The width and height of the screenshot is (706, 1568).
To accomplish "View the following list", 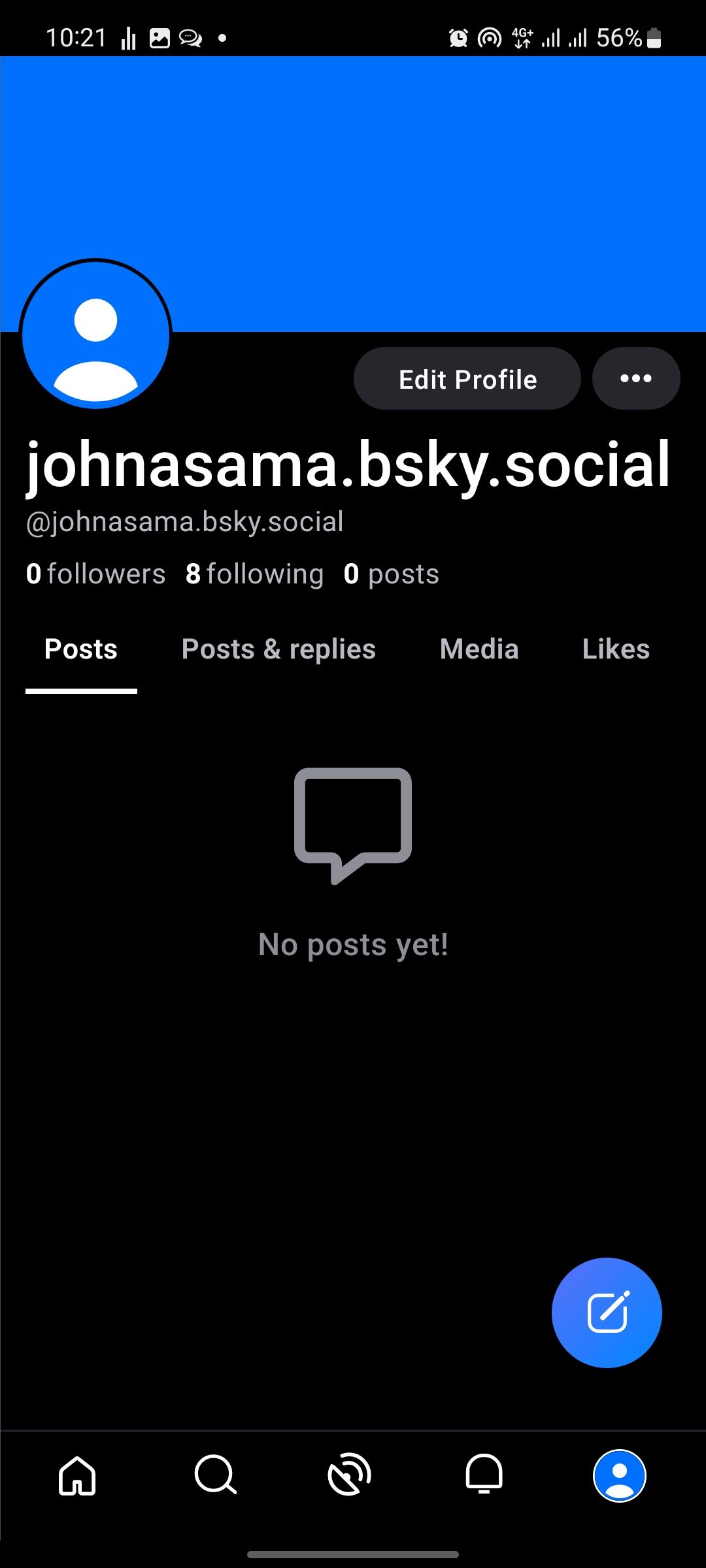I will [x=254, y=574].
